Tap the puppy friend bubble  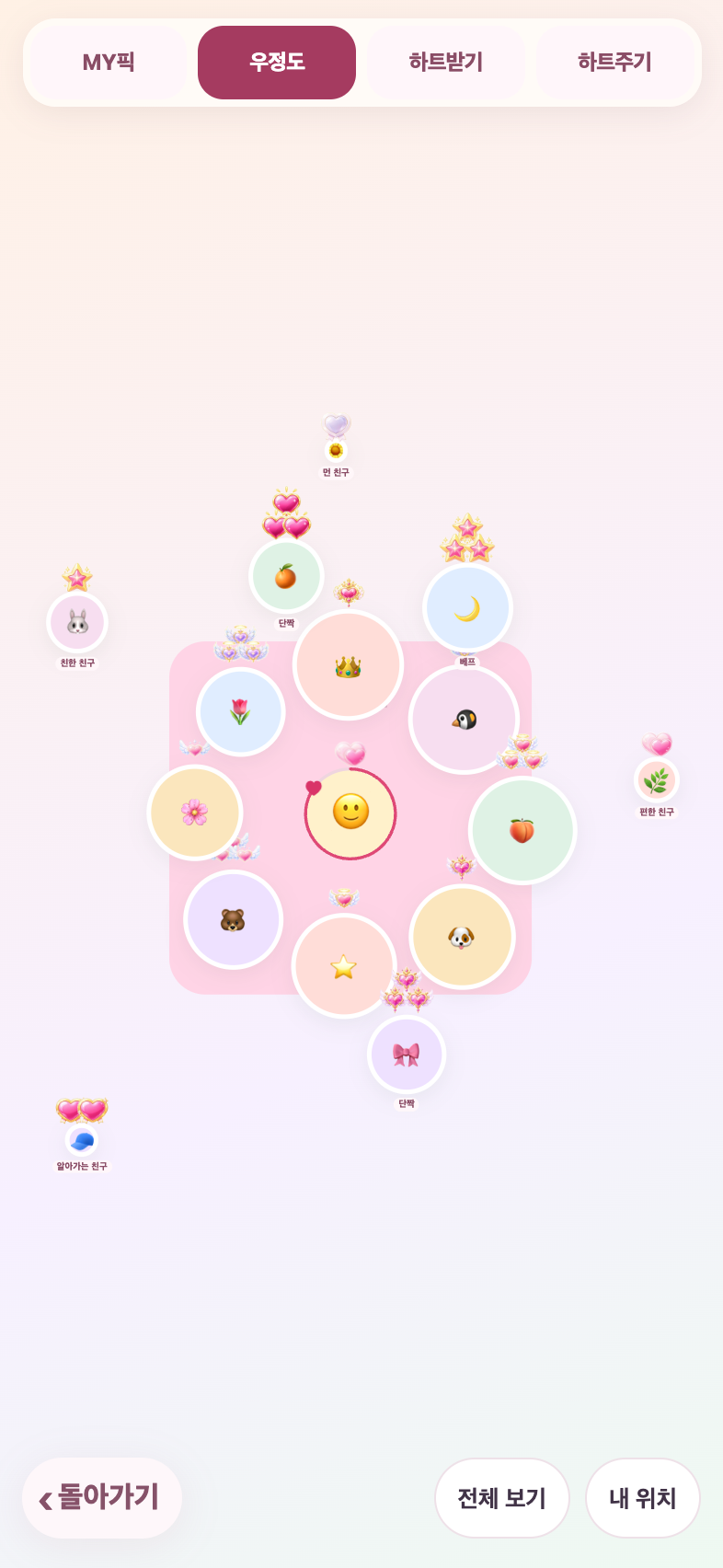point(462,937)
